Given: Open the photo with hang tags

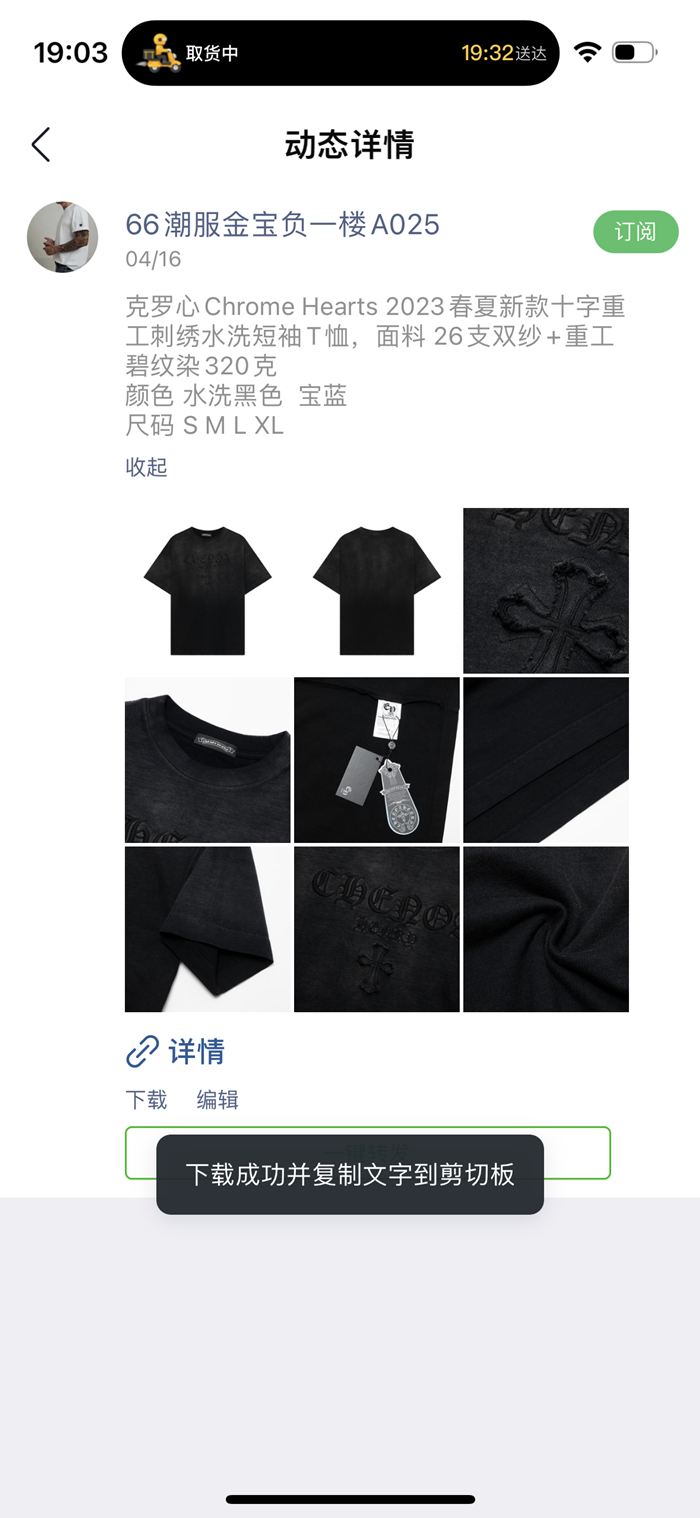Looking at the screenshot, I should tap(377, 760).
